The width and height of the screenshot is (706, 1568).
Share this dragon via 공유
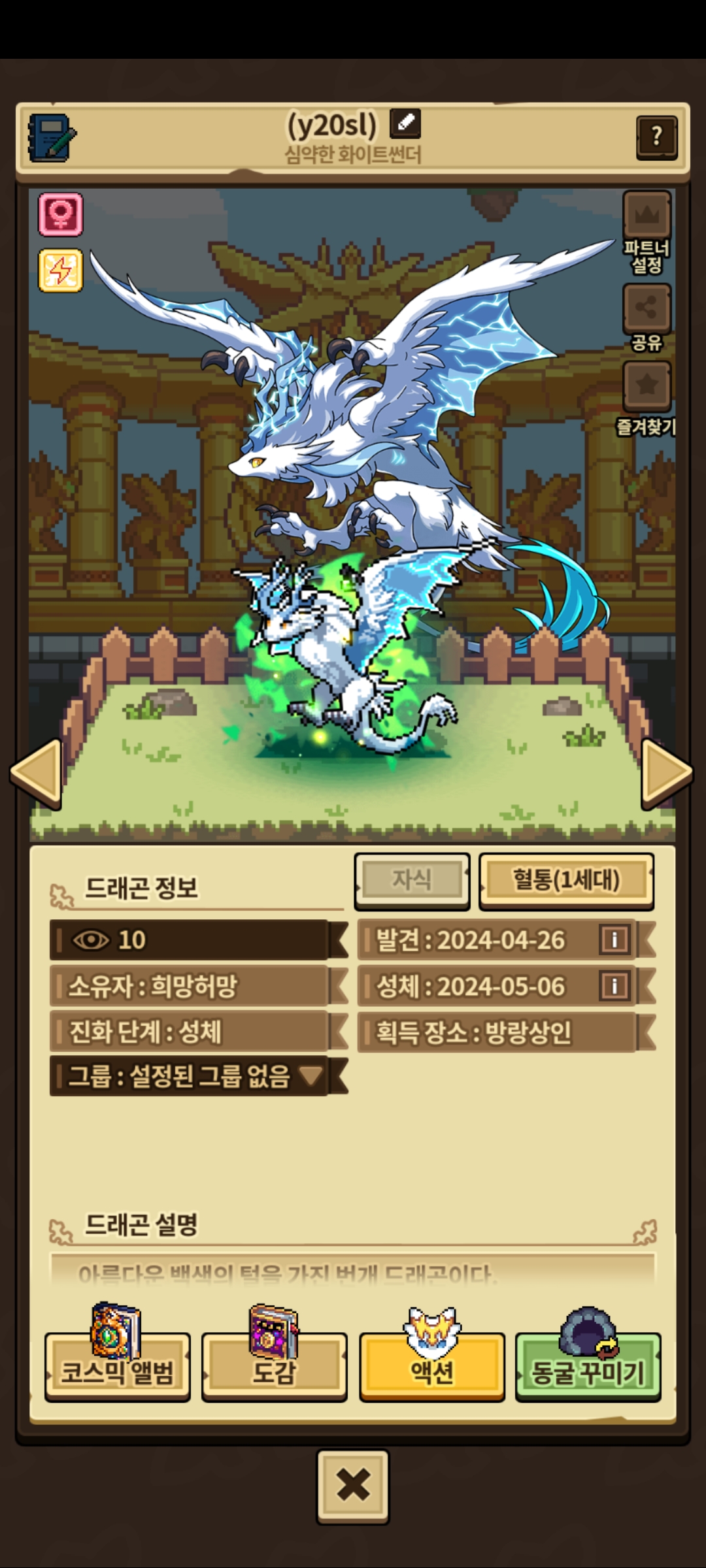tap(647, 308)
